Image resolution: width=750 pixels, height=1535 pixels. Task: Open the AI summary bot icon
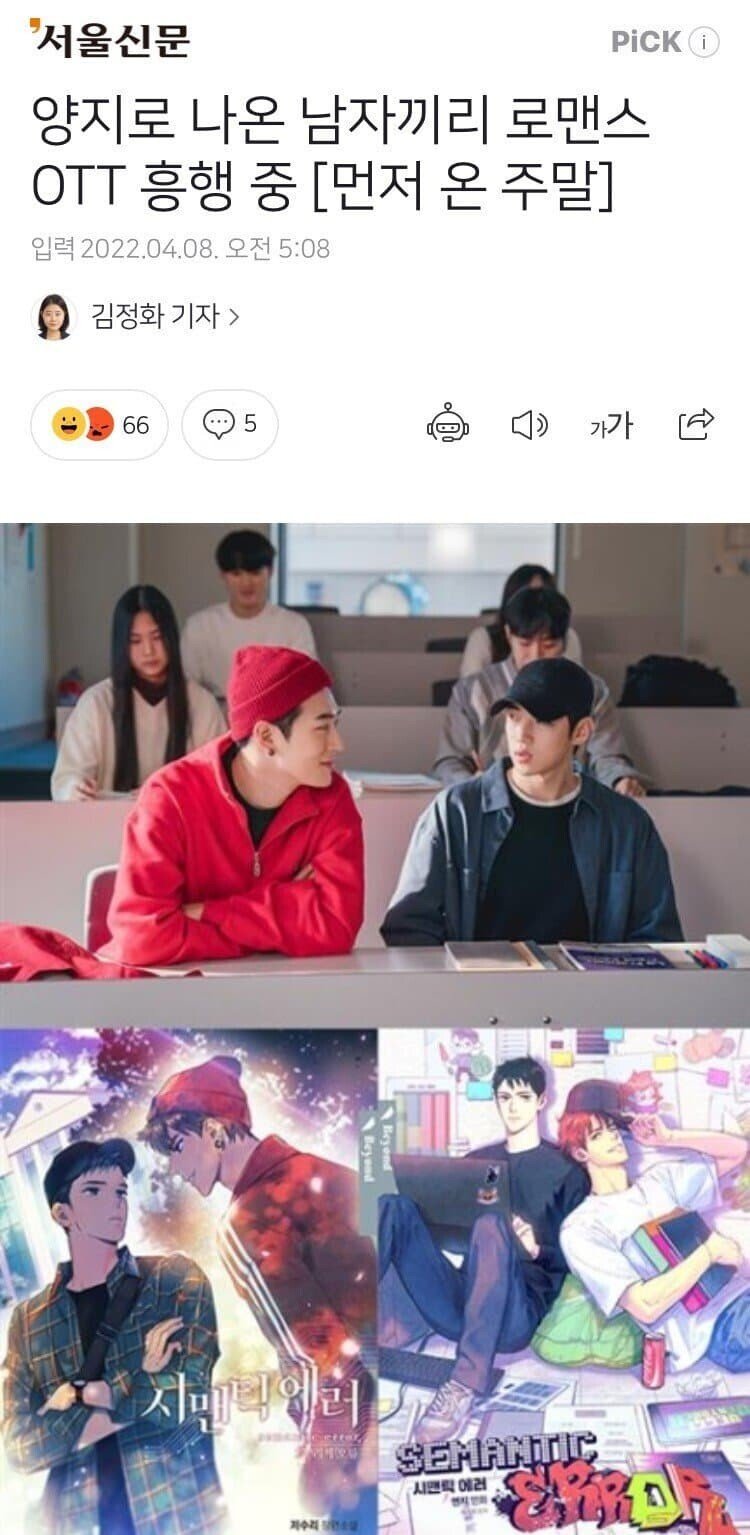point(447,425)
